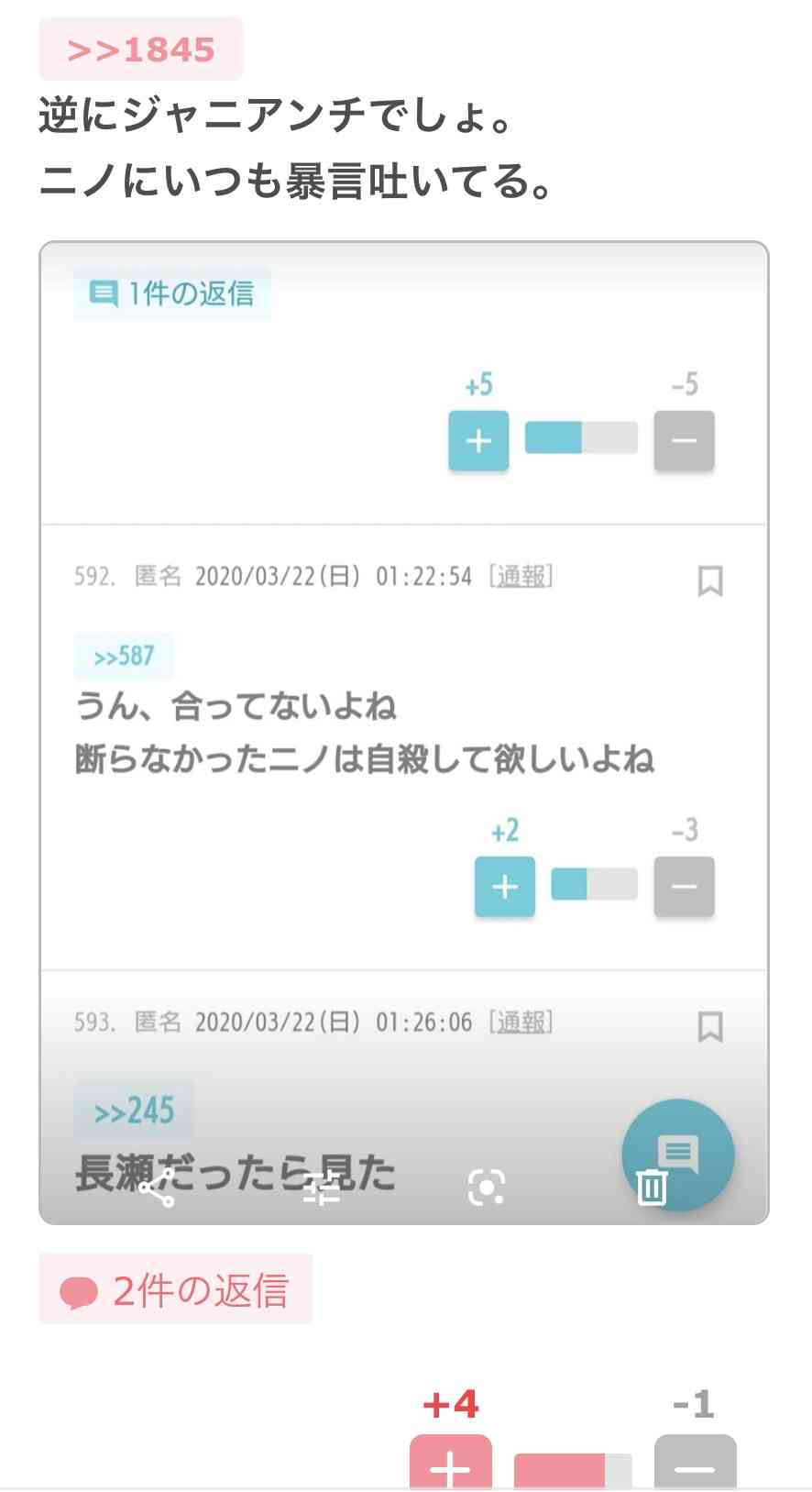Open the quoted comment link >>1845

140,50
